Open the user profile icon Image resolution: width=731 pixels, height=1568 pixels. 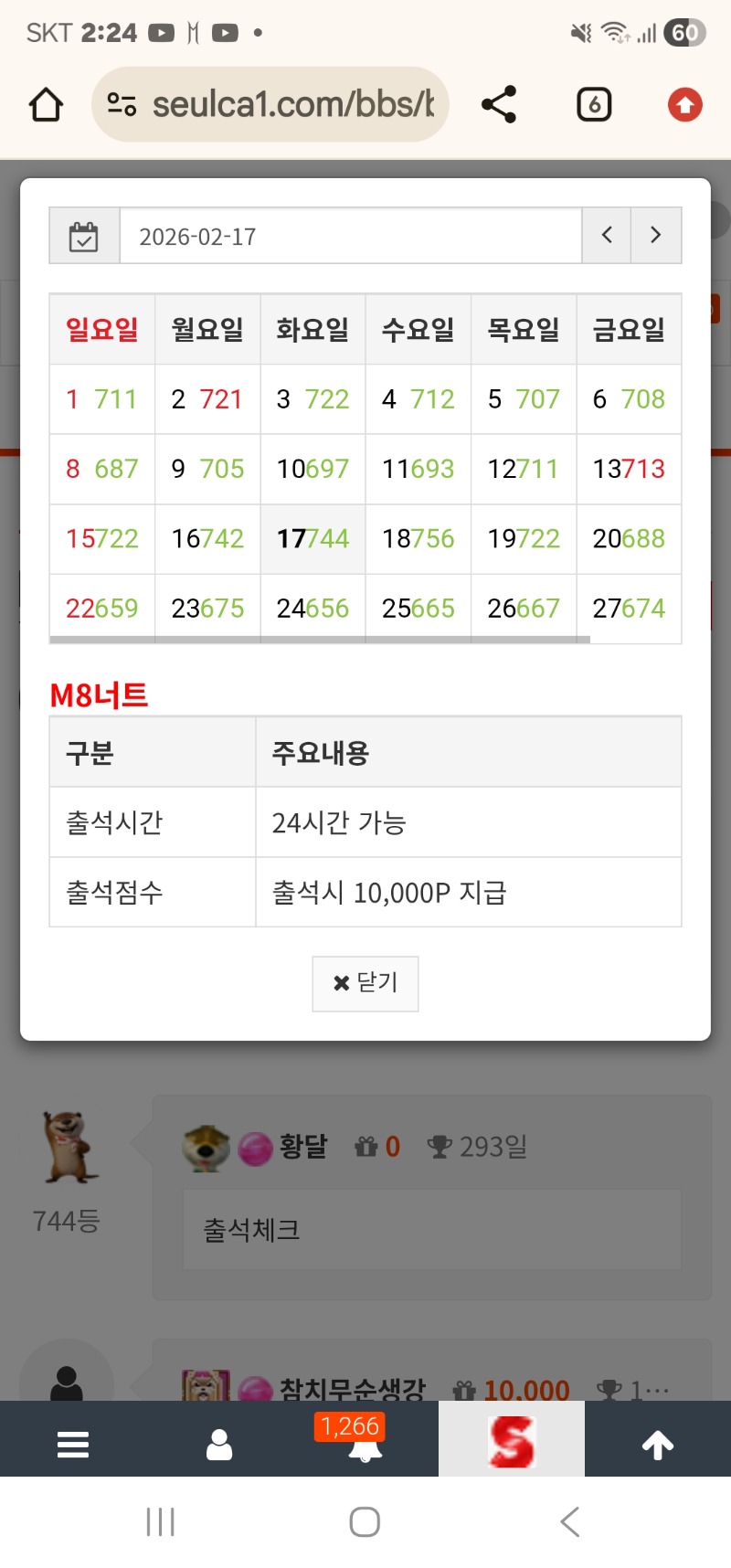tap(219, 1444)
